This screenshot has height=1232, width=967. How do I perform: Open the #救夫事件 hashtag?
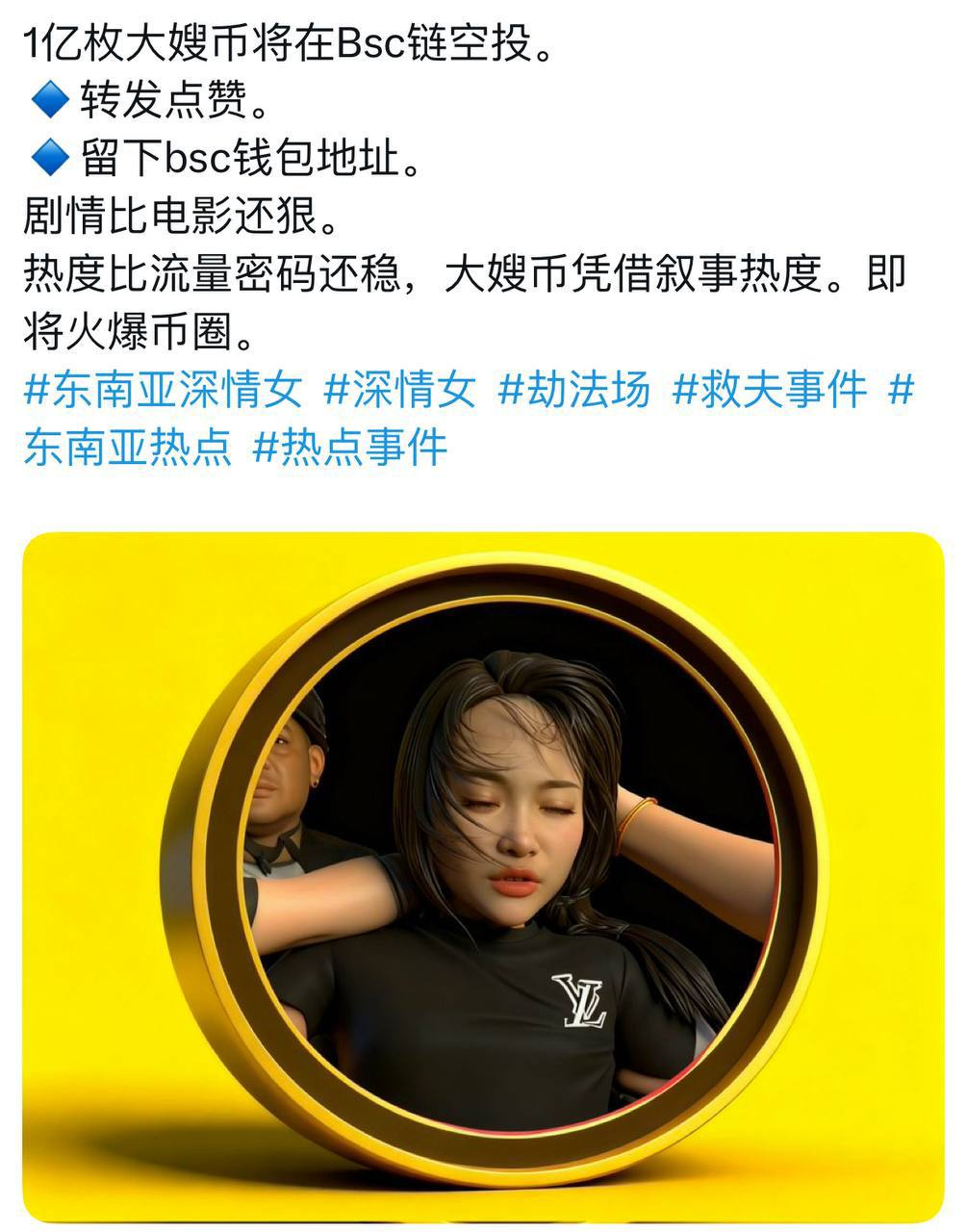(770, 390)
